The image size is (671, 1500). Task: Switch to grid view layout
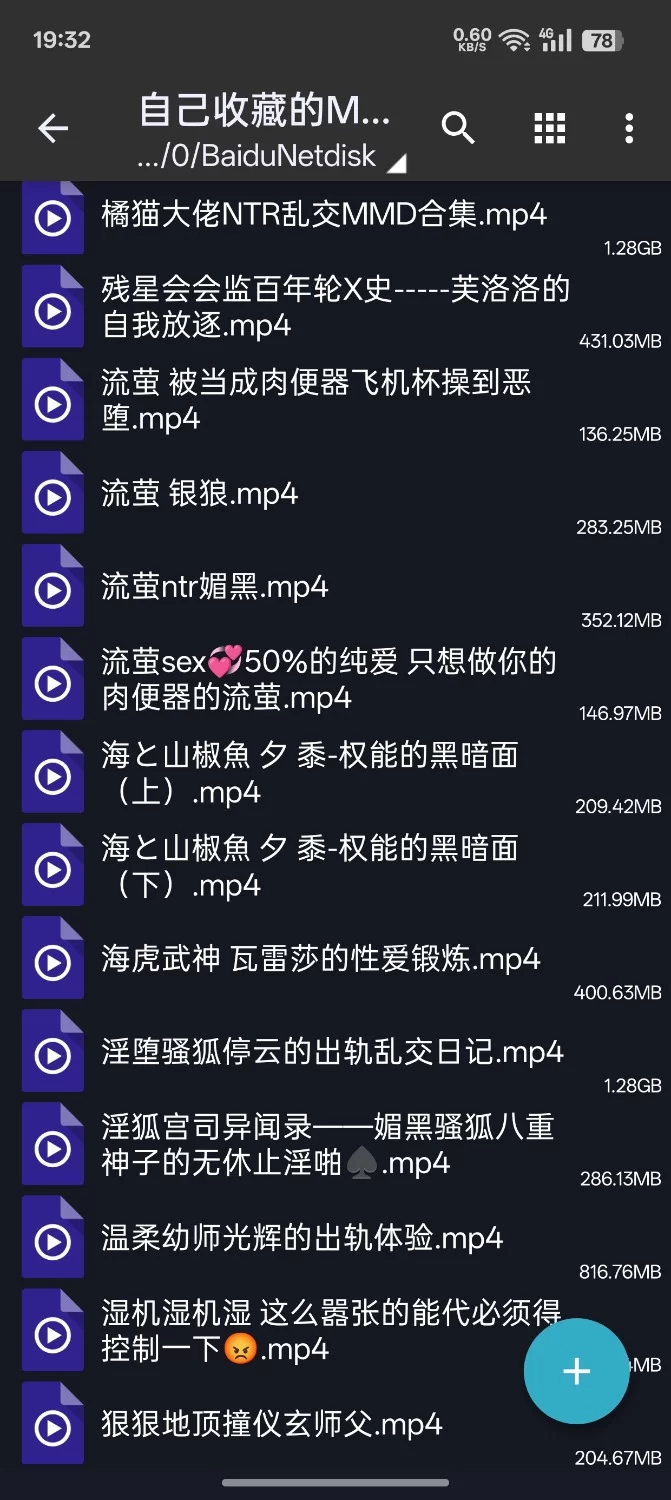(549, 128)
